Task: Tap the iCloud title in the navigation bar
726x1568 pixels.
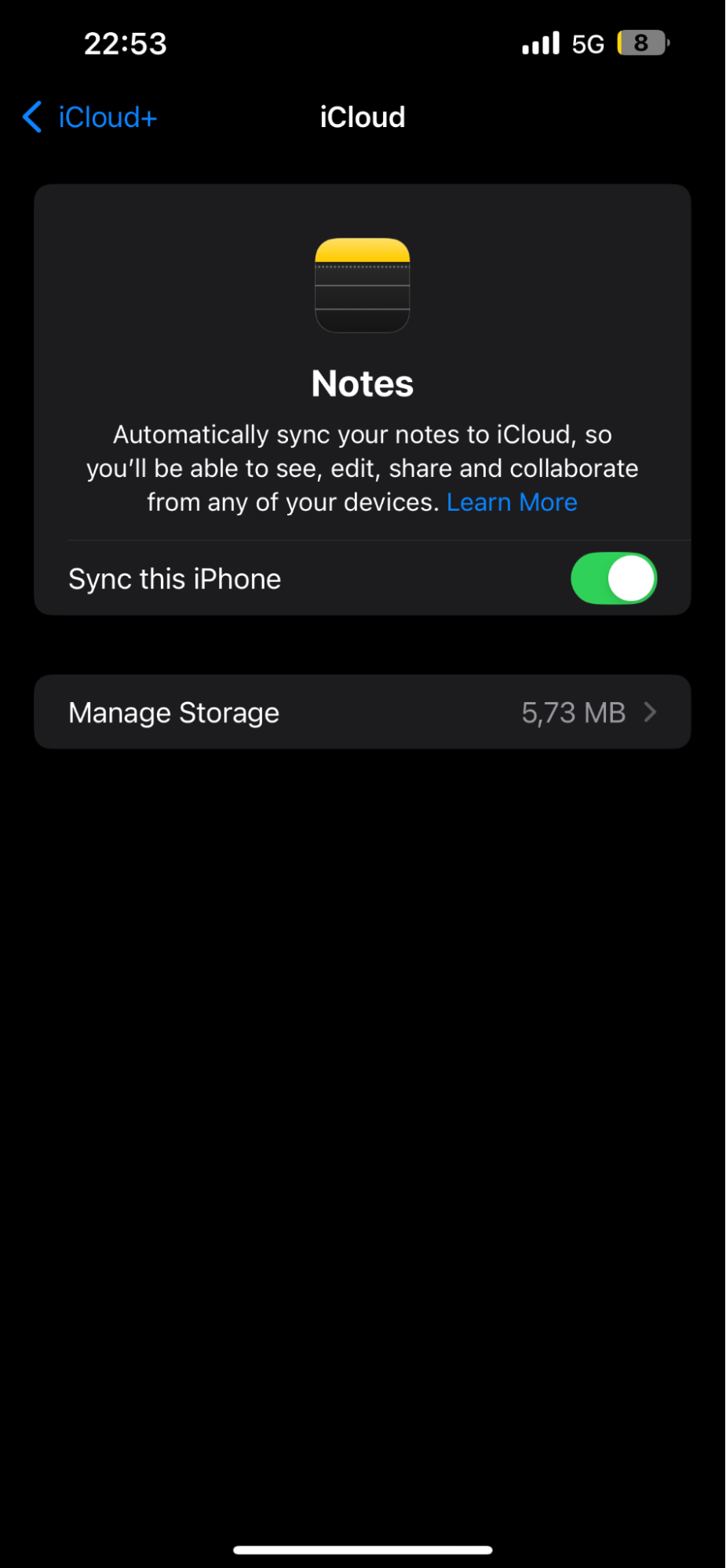Action: pyautogui.click(x=362, y=116)
